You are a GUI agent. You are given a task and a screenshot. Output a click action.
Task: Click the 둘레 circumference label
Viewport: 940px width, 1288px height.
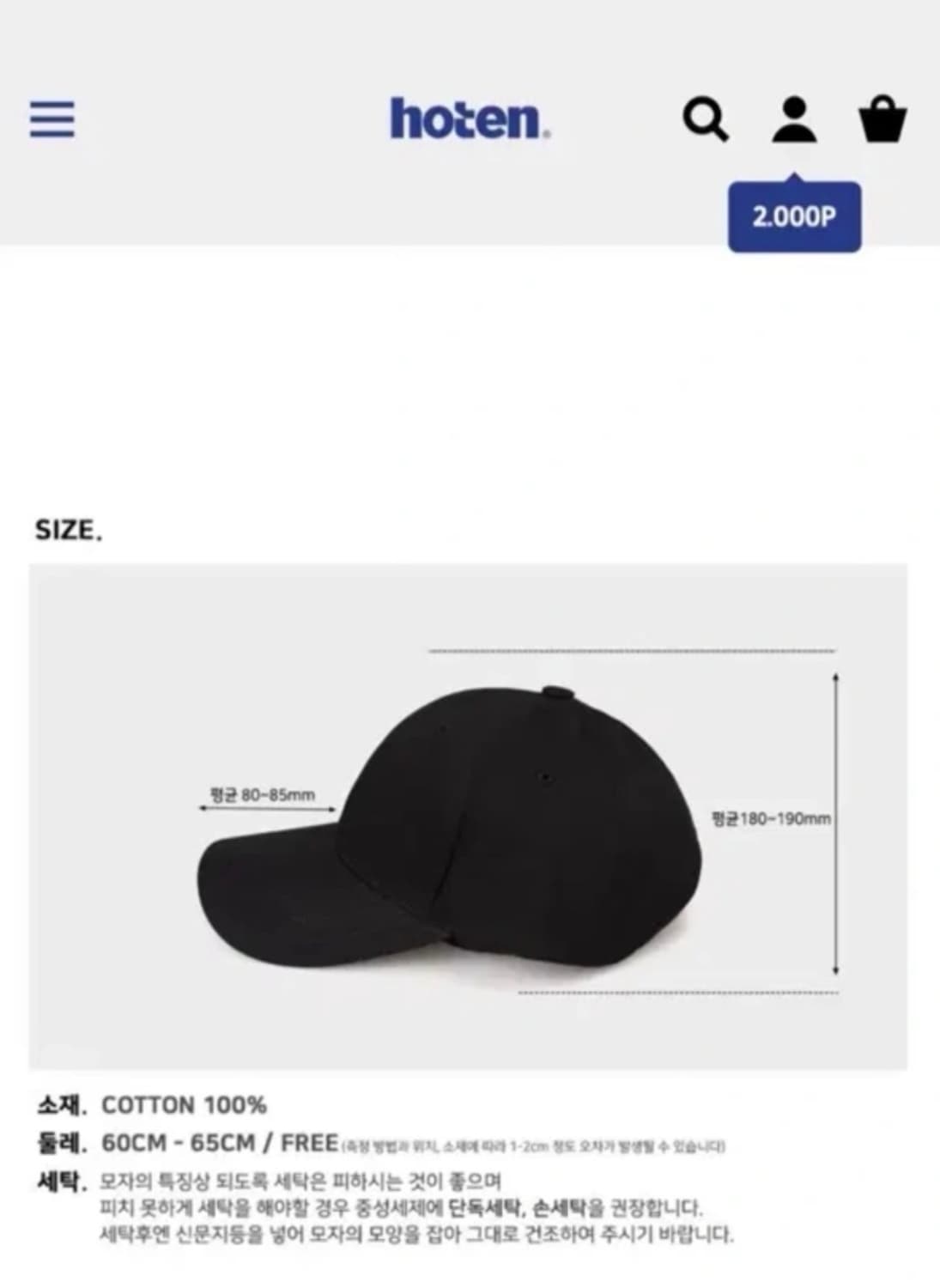tap(58, 1144)
